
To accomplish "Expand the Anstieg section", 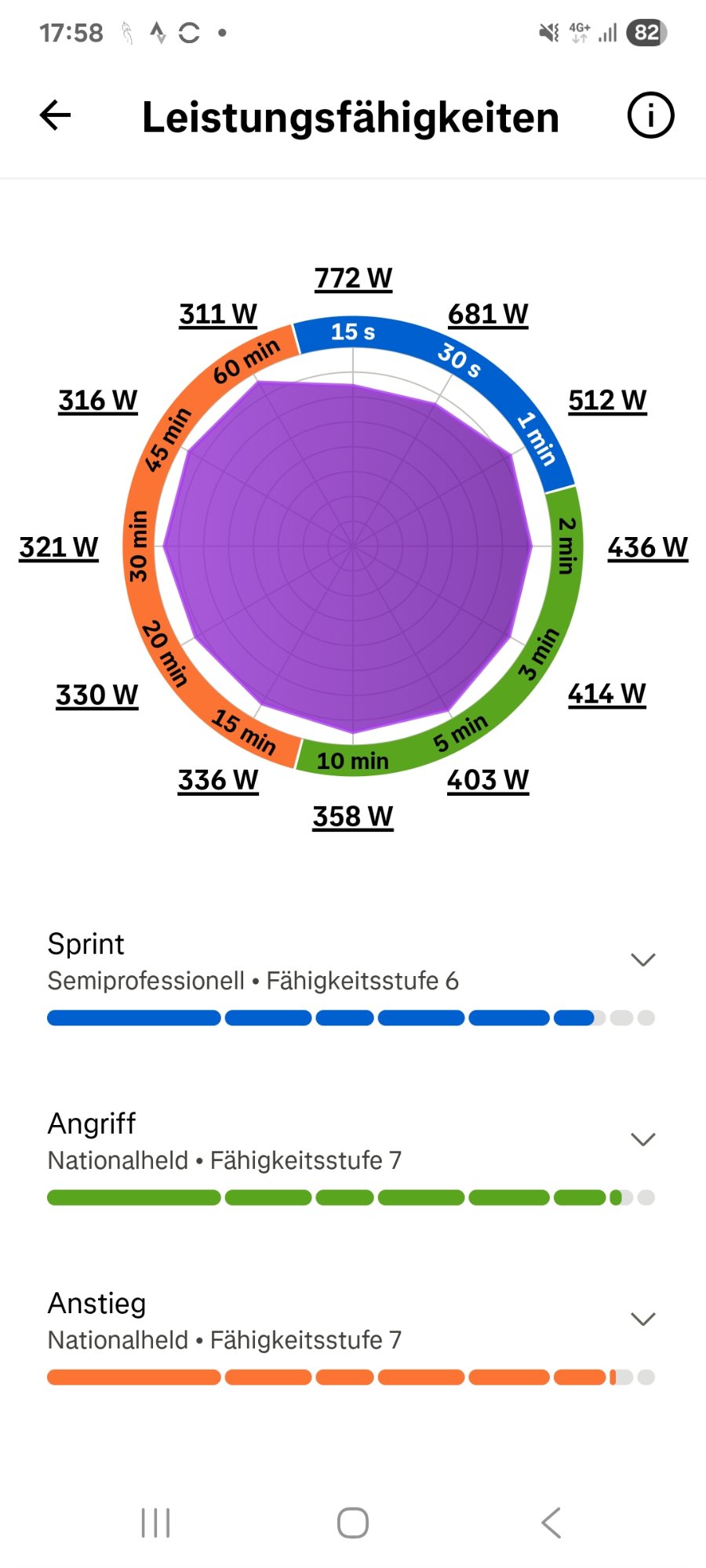I will click(643, 1319).
